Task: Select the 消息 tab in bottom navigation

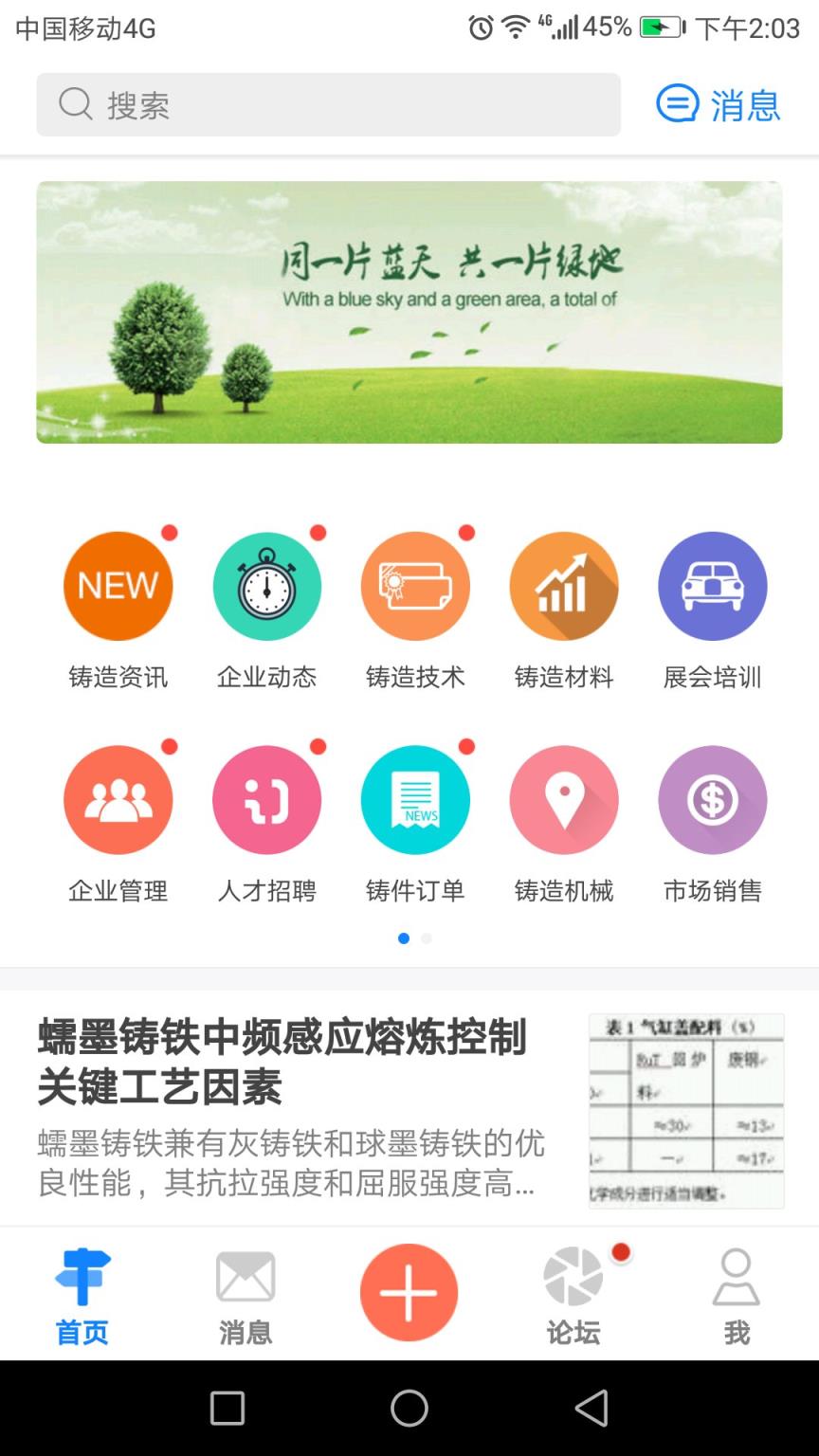Action: [245, 1294]
